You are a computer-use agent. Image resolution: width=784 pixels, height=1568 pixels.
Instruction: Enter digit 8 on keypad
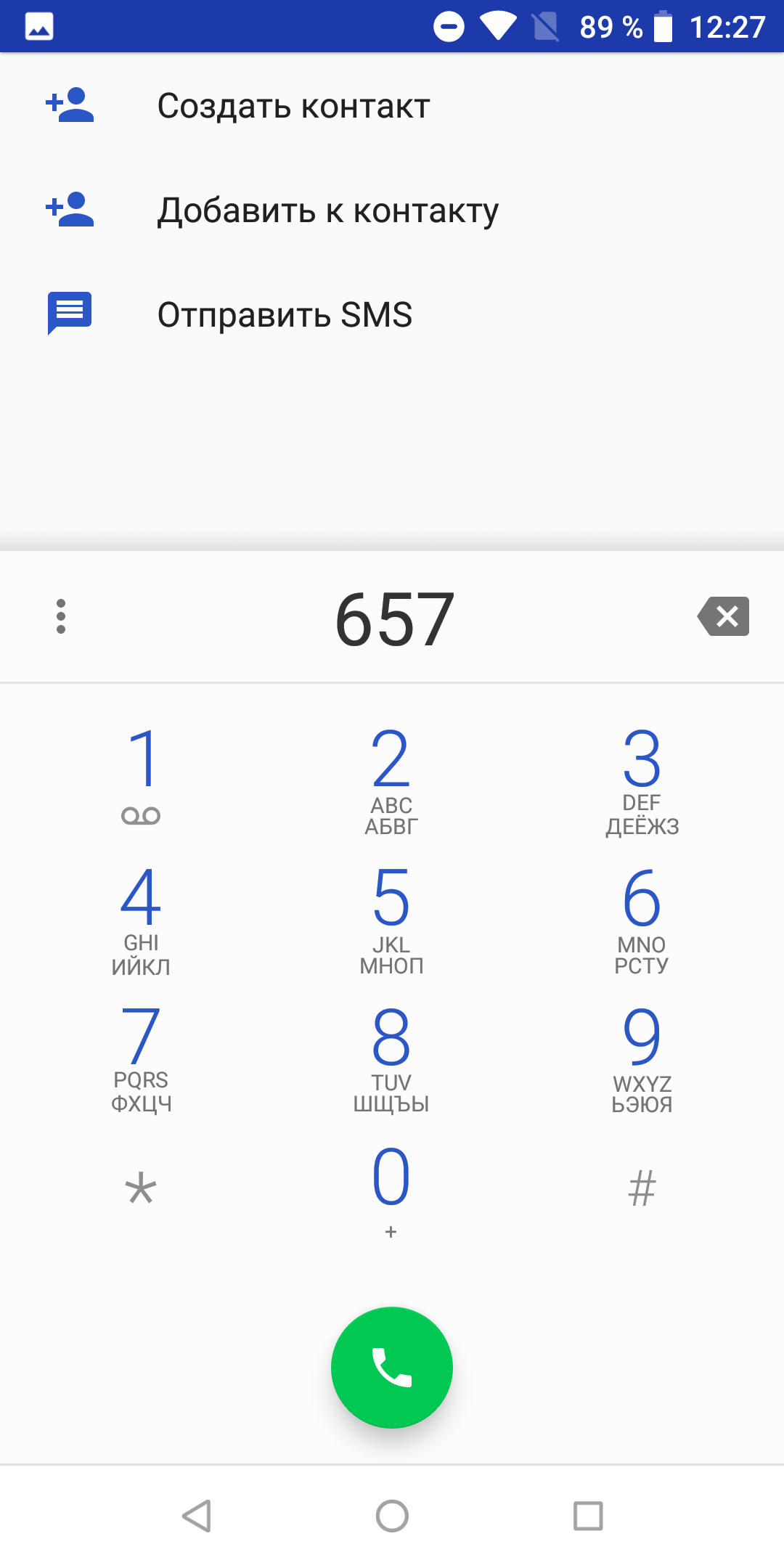pyautogui.click(x=391, y=1056)
